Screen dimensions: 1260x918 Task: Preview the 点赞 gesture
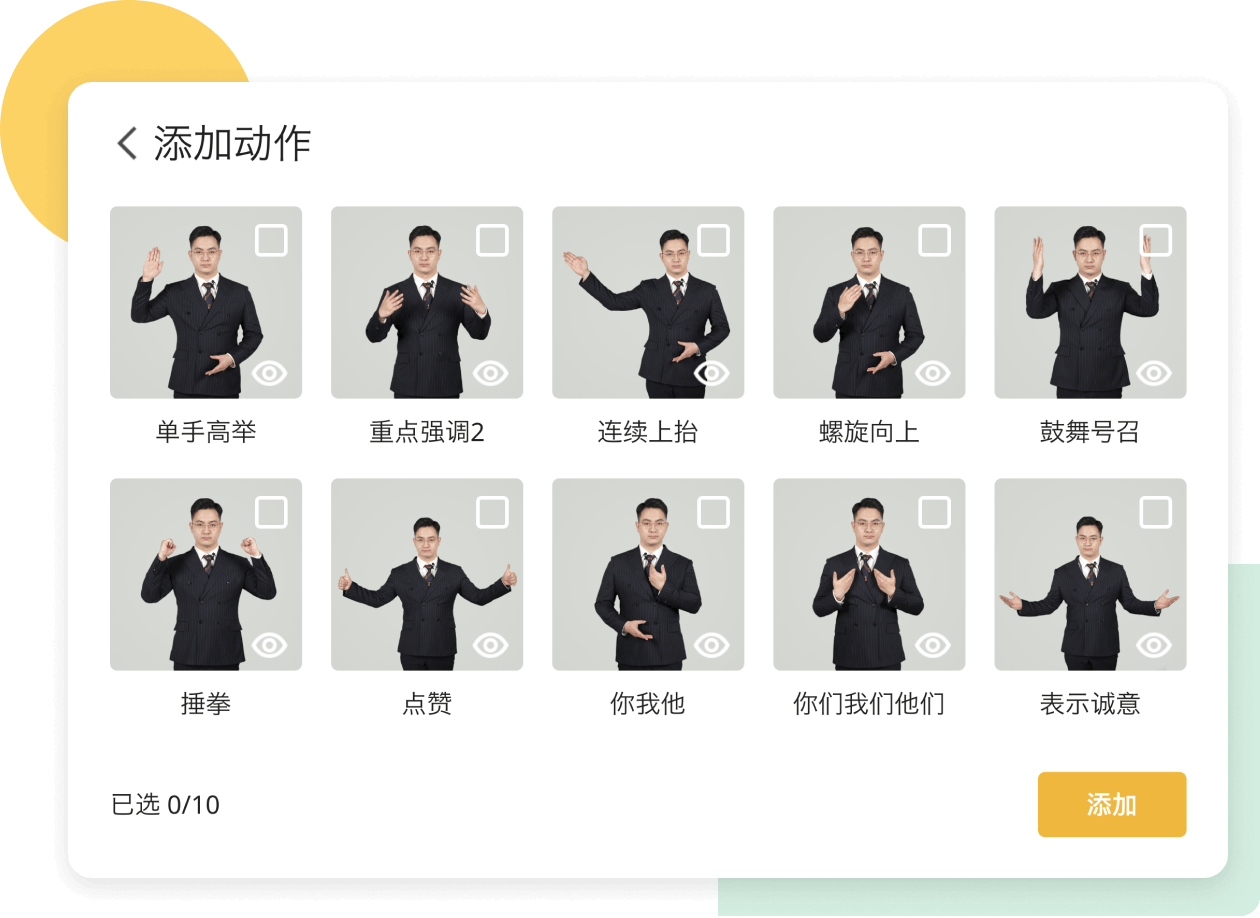(491, 645)
